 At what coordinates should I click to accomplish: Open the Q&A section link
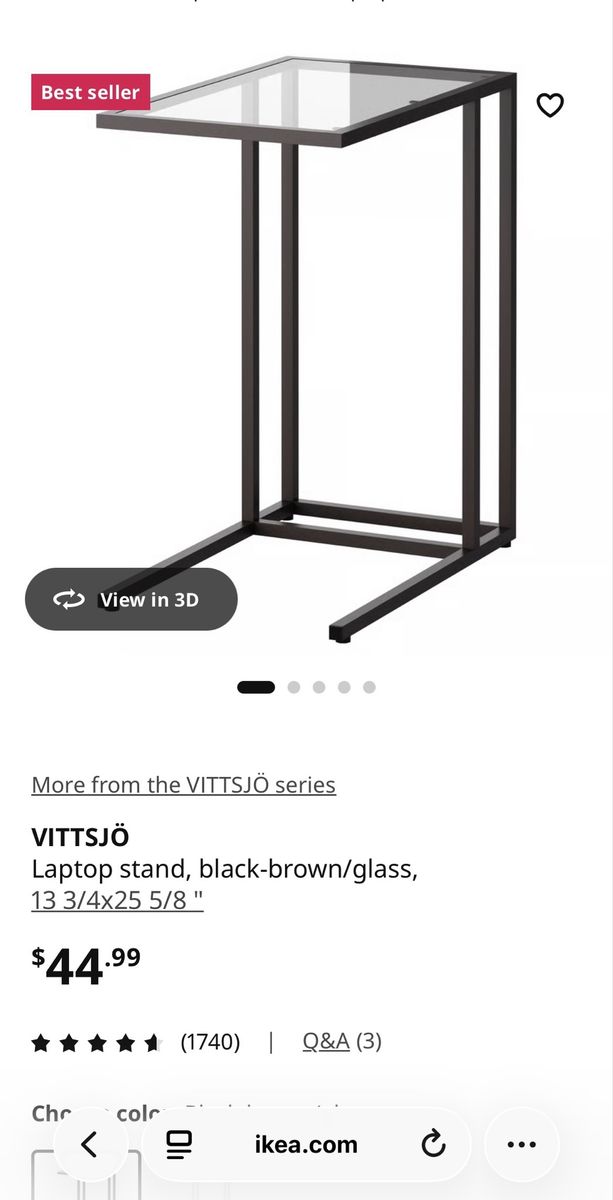(x=326, y=1041)
